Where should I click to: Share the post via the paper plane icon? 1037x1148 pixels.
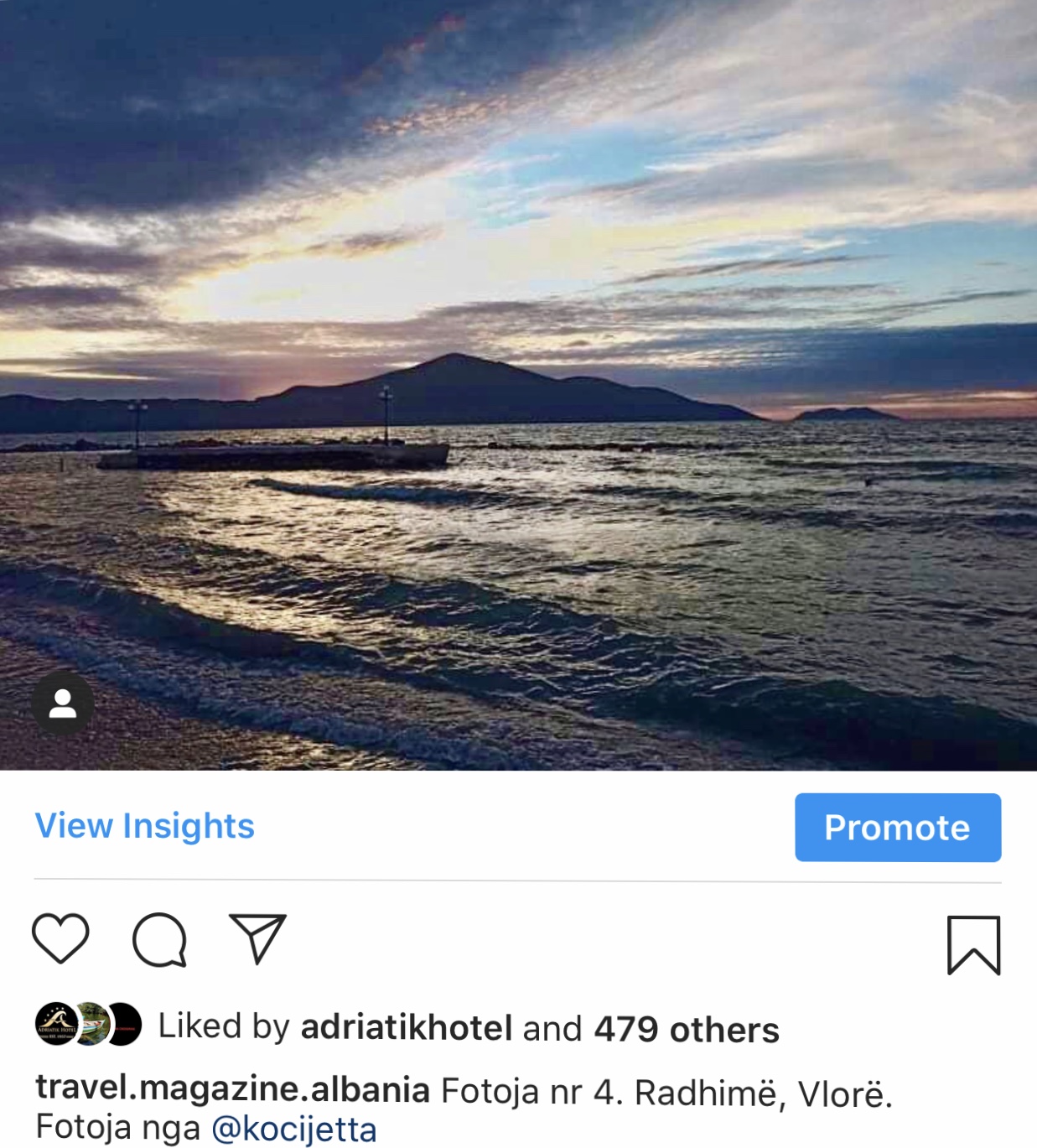tap(257, 938)
